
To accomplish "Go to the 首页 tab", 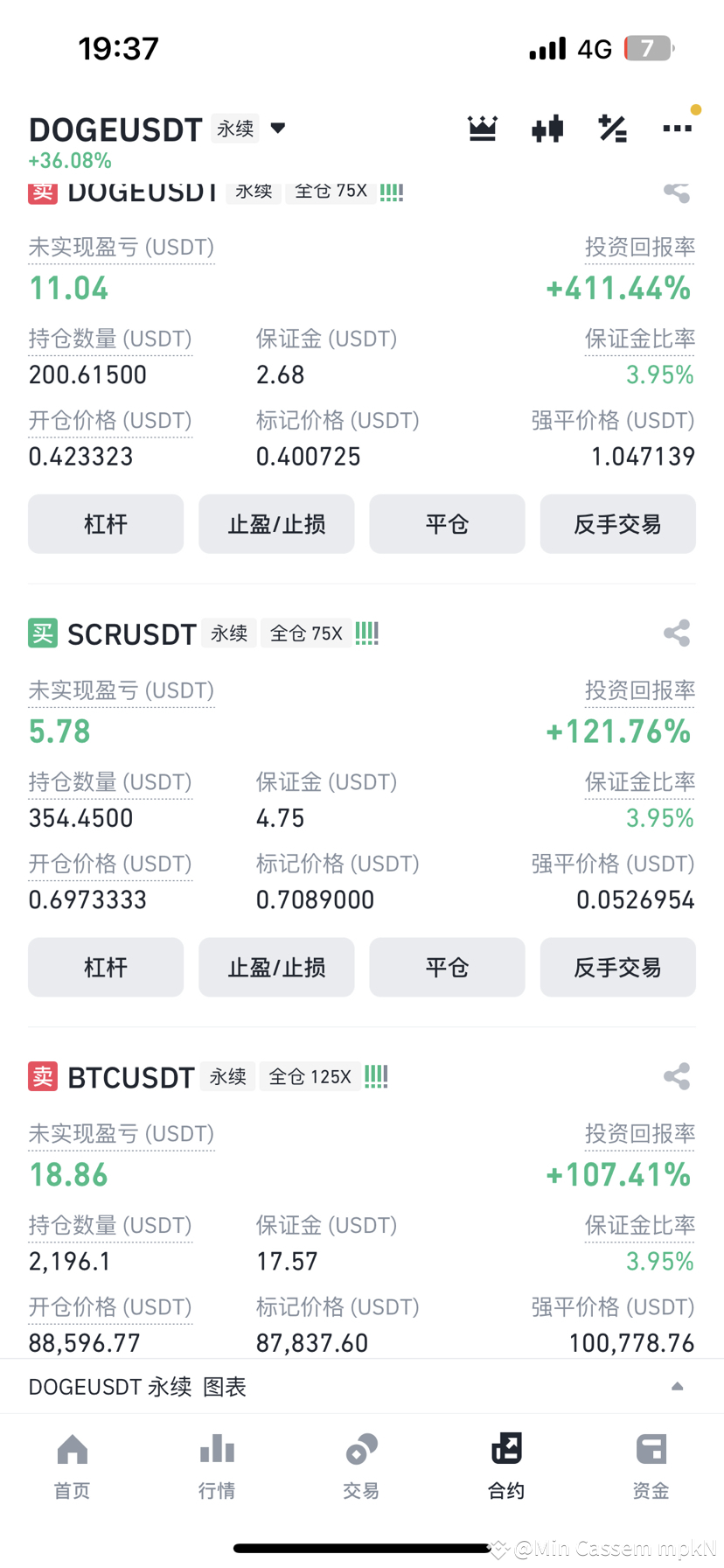I will point(72,1466).
